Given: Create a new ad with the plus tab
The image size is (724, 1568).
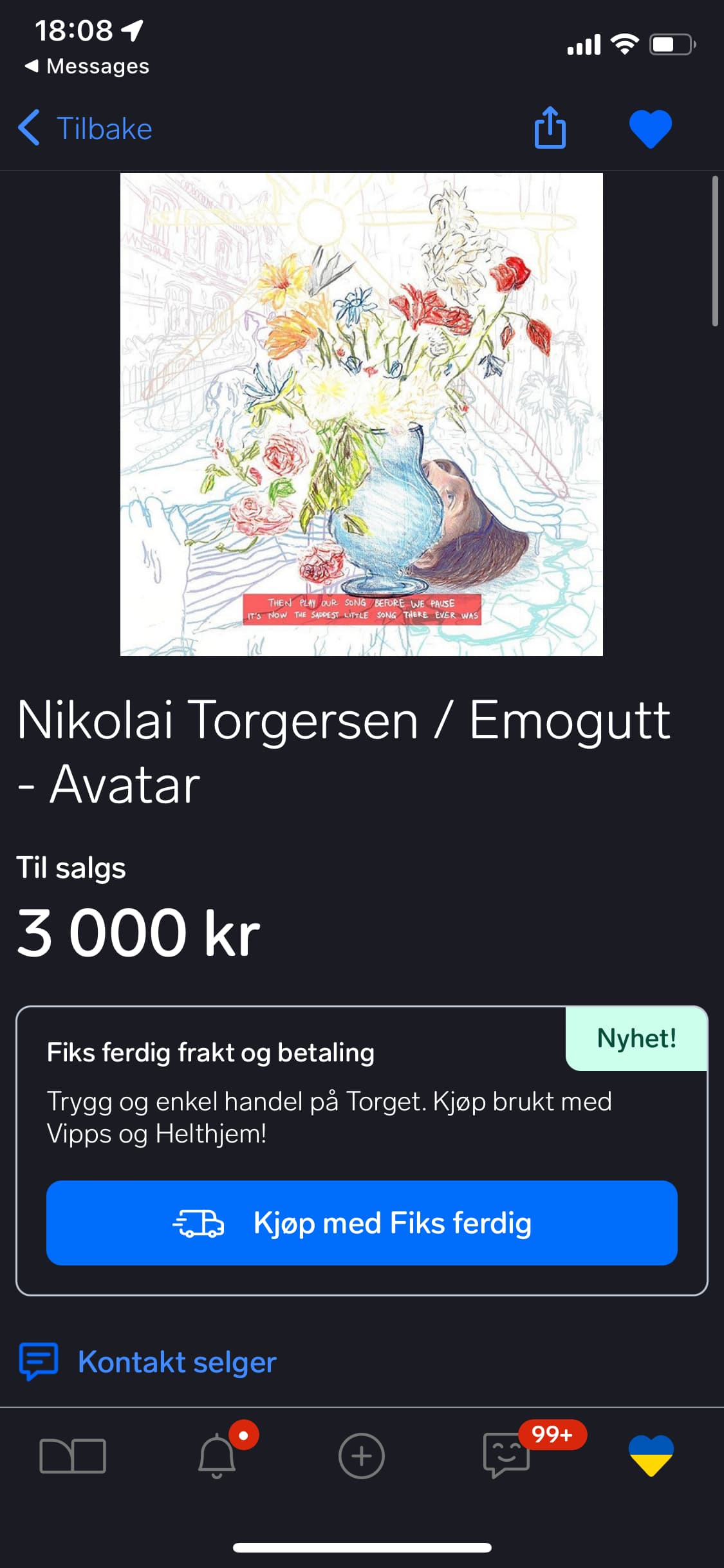Looking at the screenshot, I should 362,1455.
